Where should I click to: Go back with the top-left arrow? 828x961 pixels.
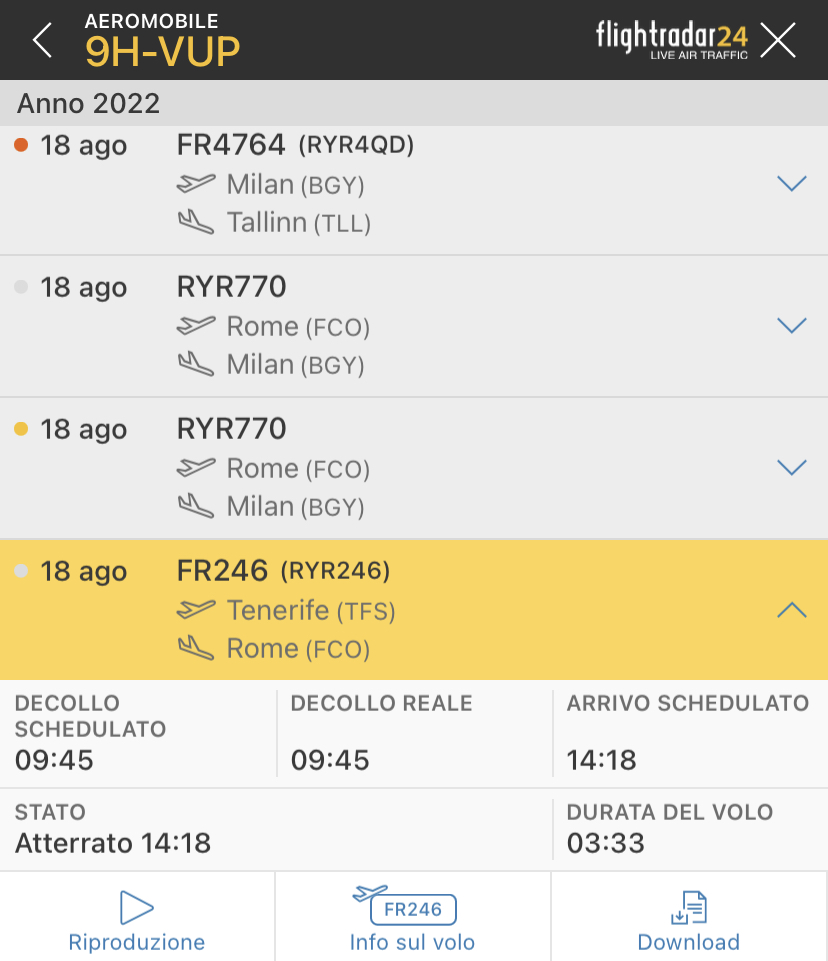click(41, 40)
